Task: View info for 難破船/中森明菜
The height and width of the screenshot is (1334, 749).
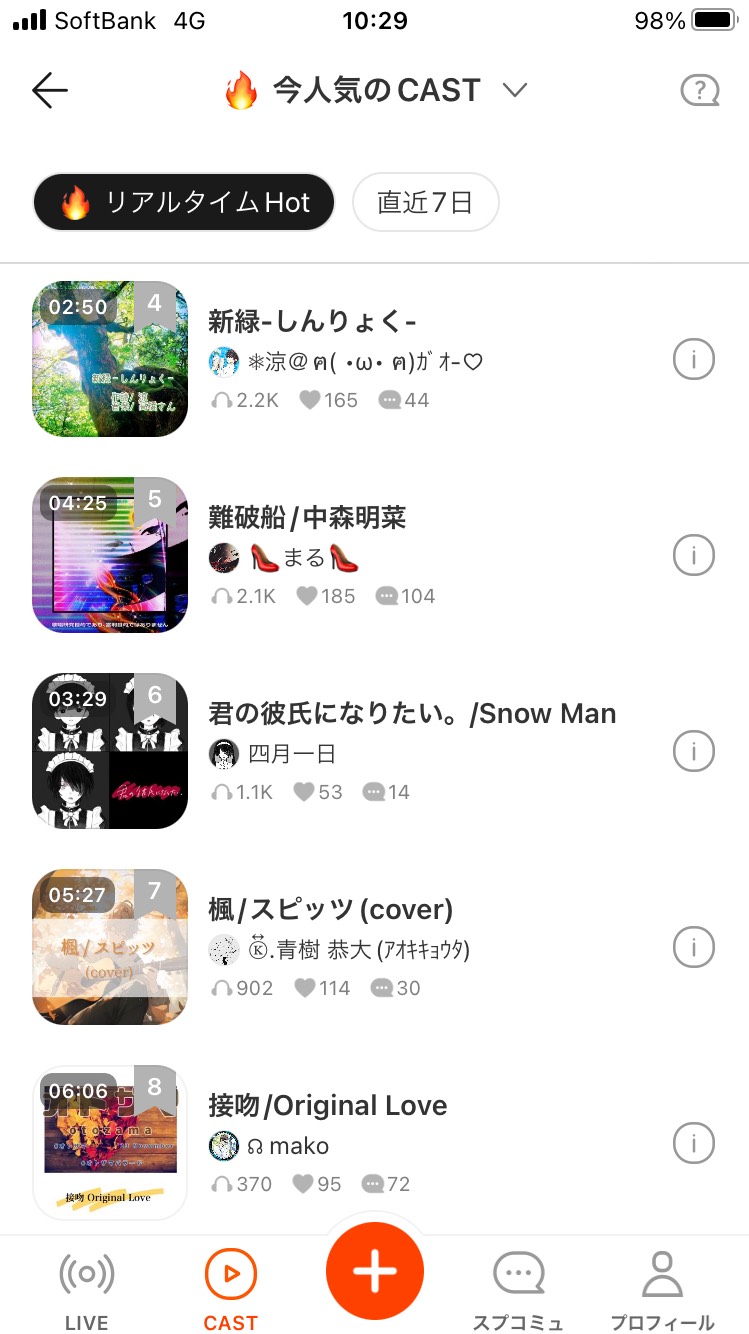Action: point(693,555)
